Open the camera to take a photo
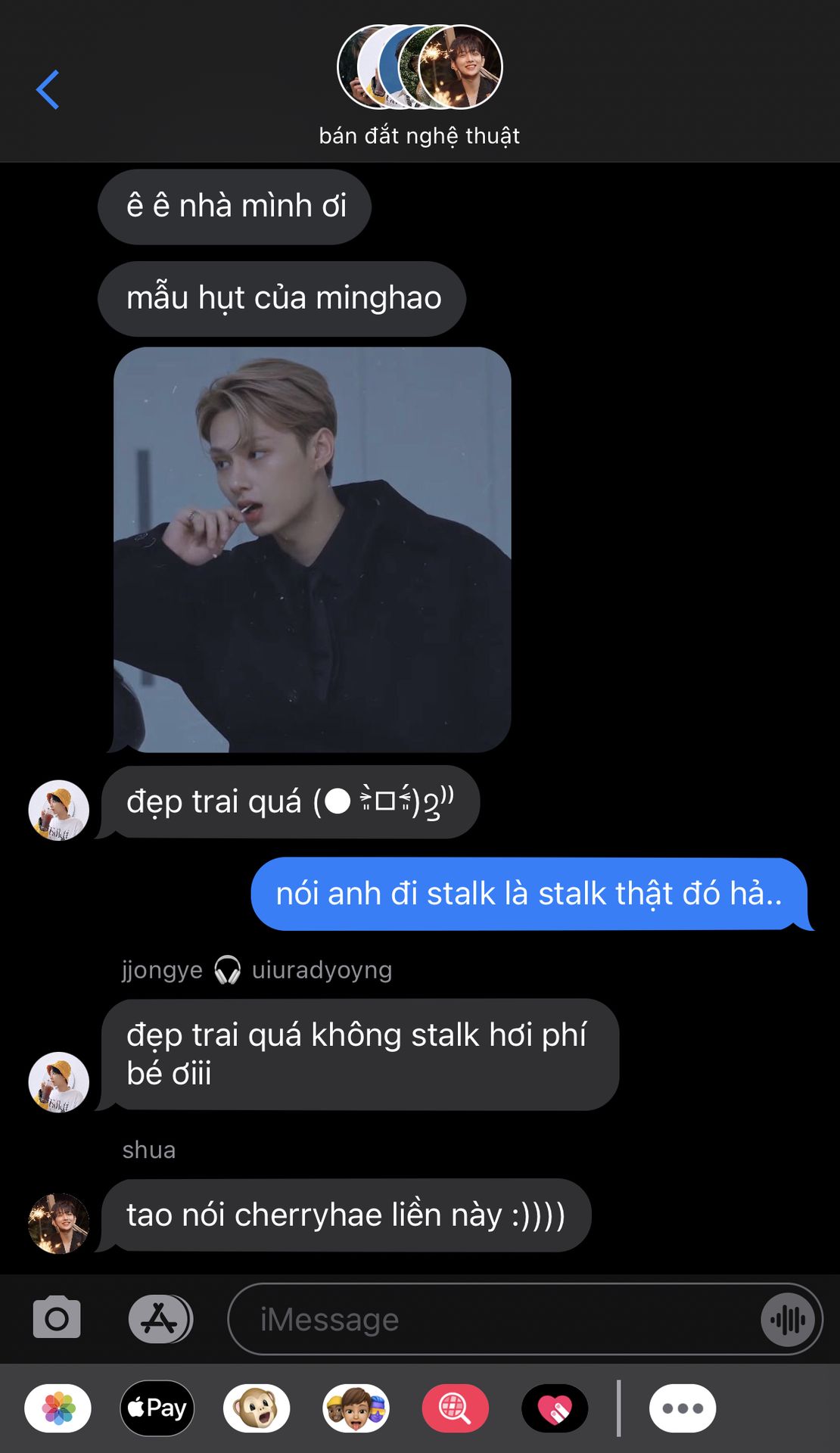 click(x=57, y=1319)
